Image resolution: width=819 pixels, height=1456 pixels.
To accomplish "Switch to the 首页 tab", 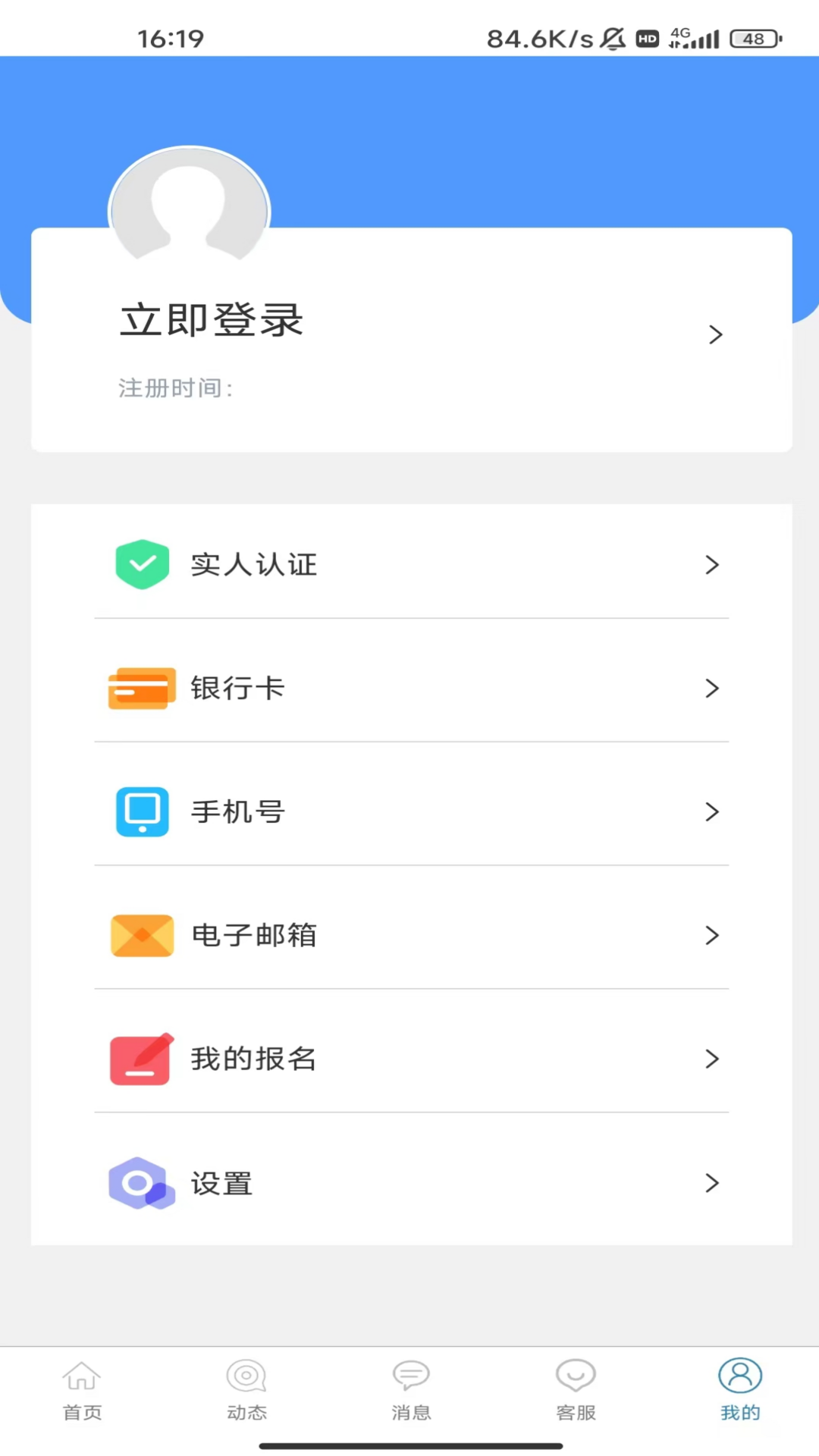I will tap(82, 1392).
